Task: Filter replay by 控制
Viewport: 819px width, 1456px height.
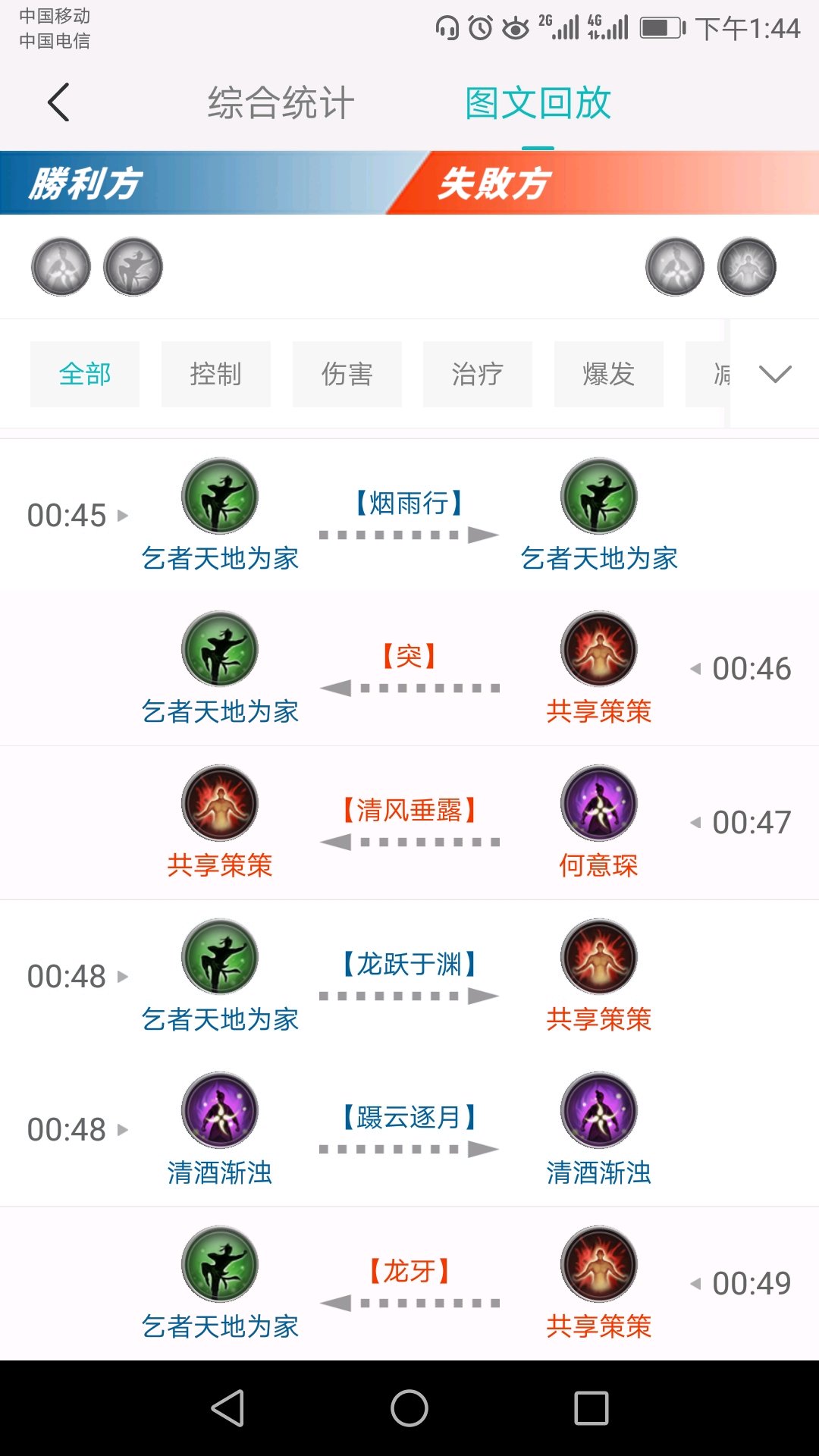Action: click(x=216, y=374)
